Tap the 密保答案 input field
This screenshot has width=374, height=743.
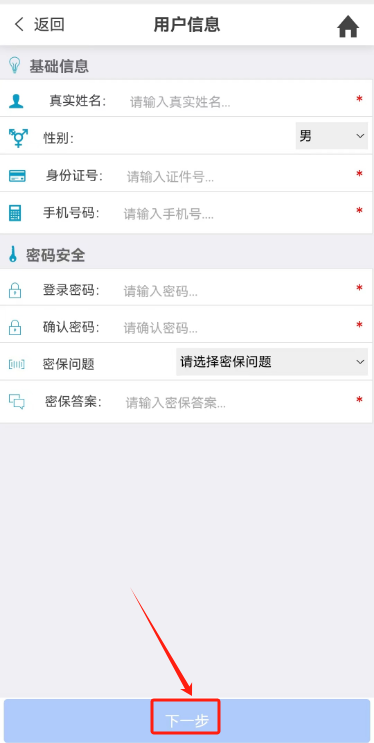tap(237, 403)
